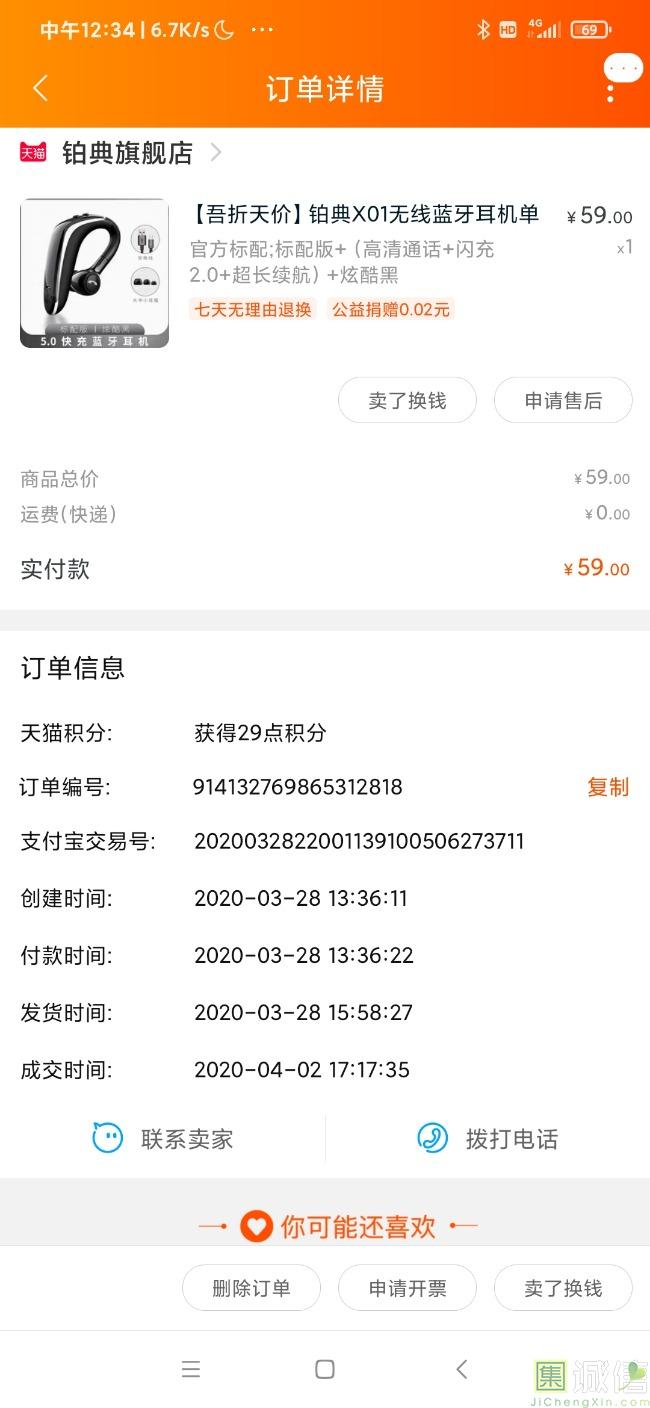Viewport: 650px width, 1408px height.
Task: Request an invoice via 申请开票
Action: 407,1288
